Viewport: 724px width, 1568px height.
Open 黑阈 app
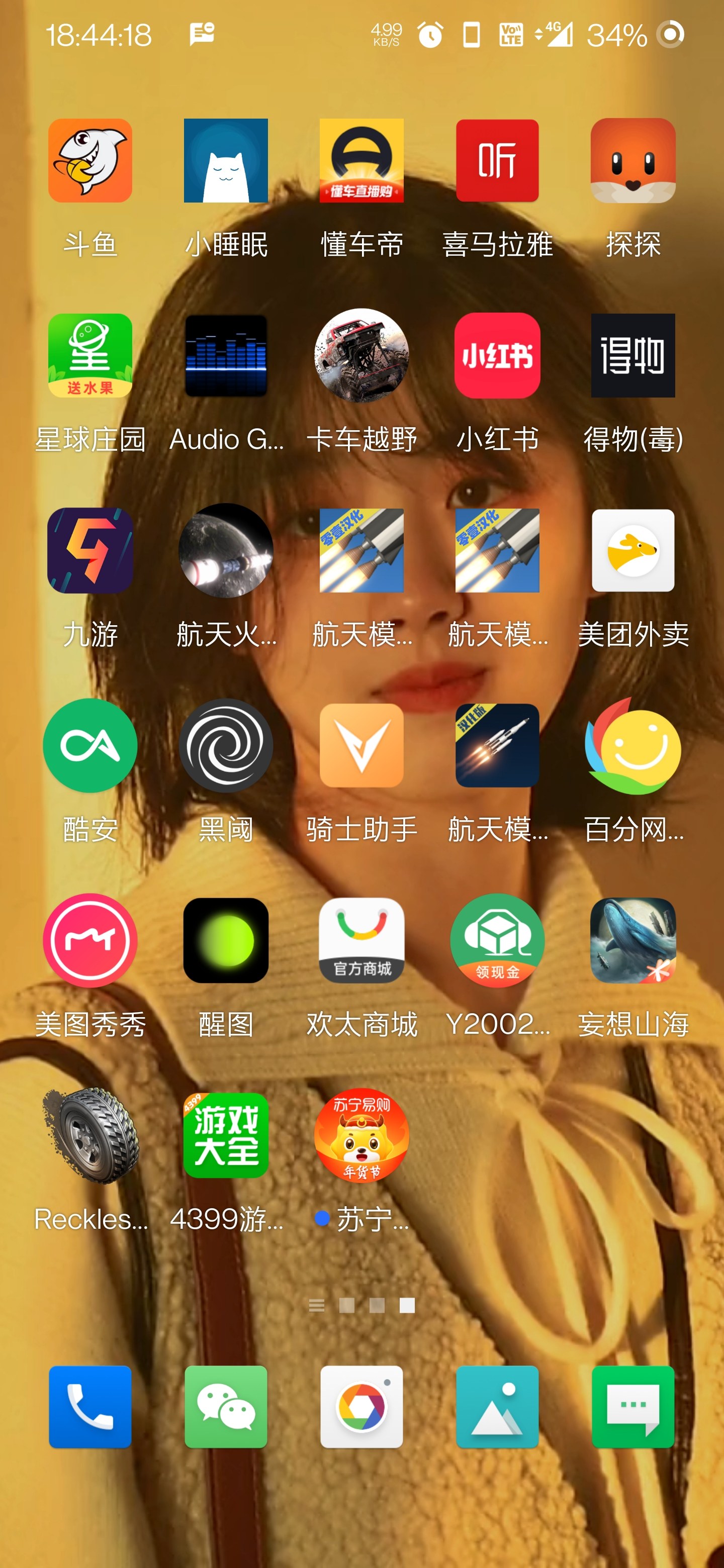226,745
